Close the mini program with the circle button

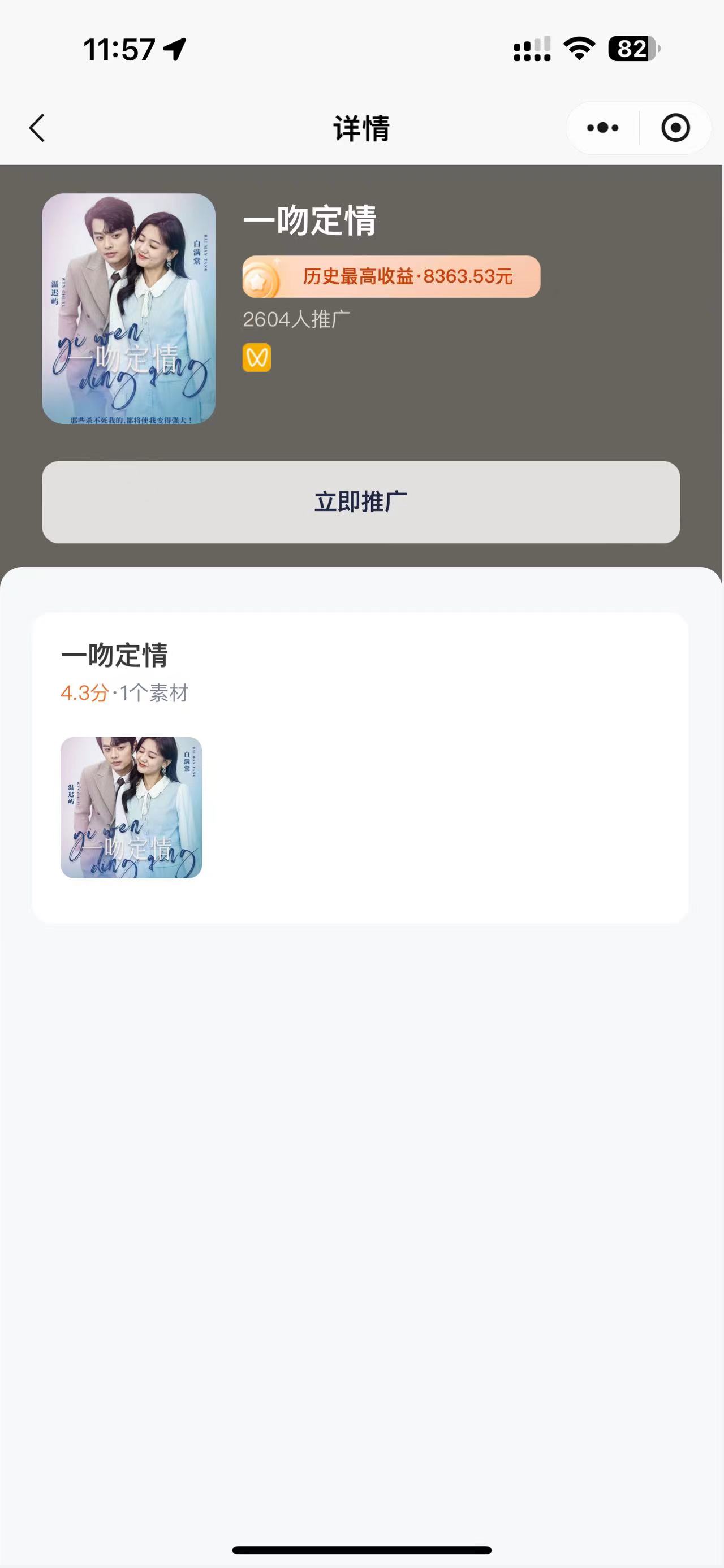675,128
